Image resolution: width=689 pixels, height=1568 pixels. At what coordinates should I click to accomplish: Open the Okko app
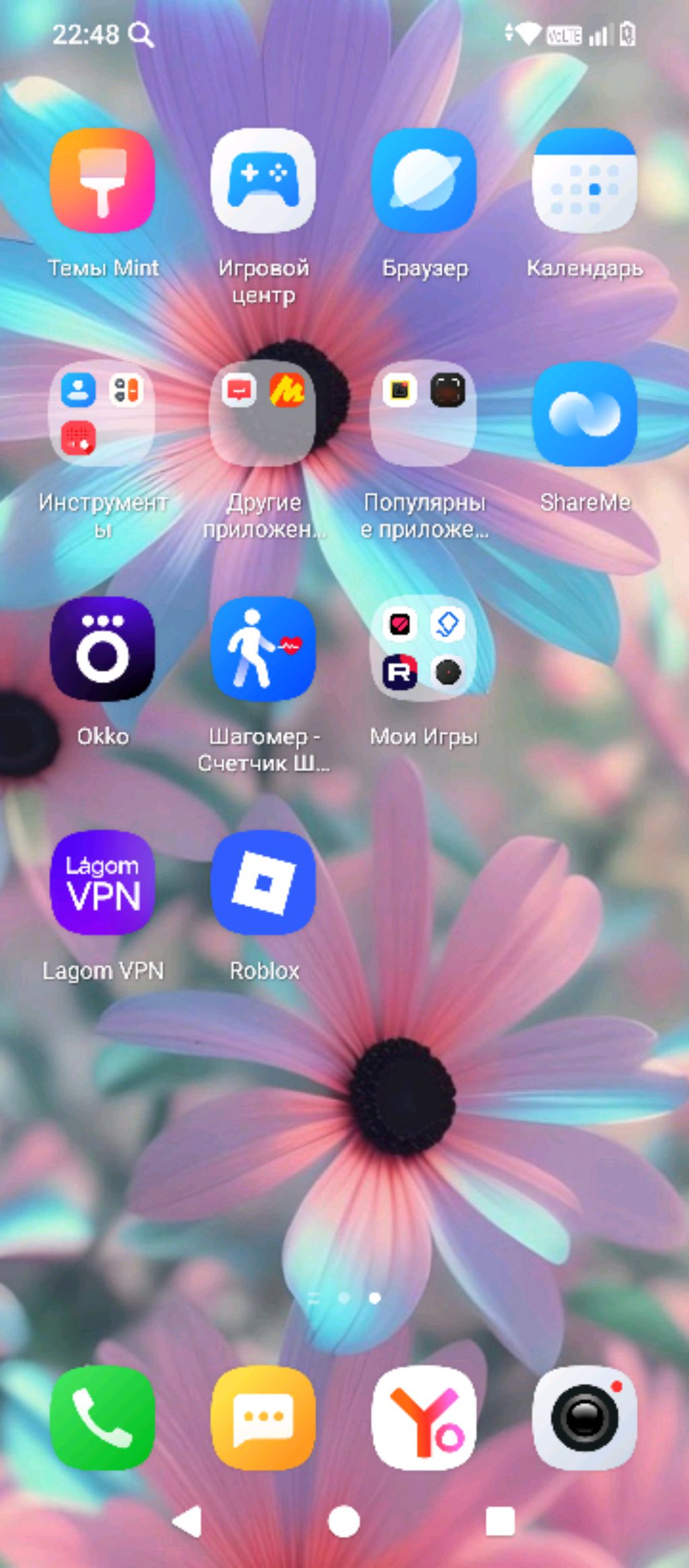[103, 649]
